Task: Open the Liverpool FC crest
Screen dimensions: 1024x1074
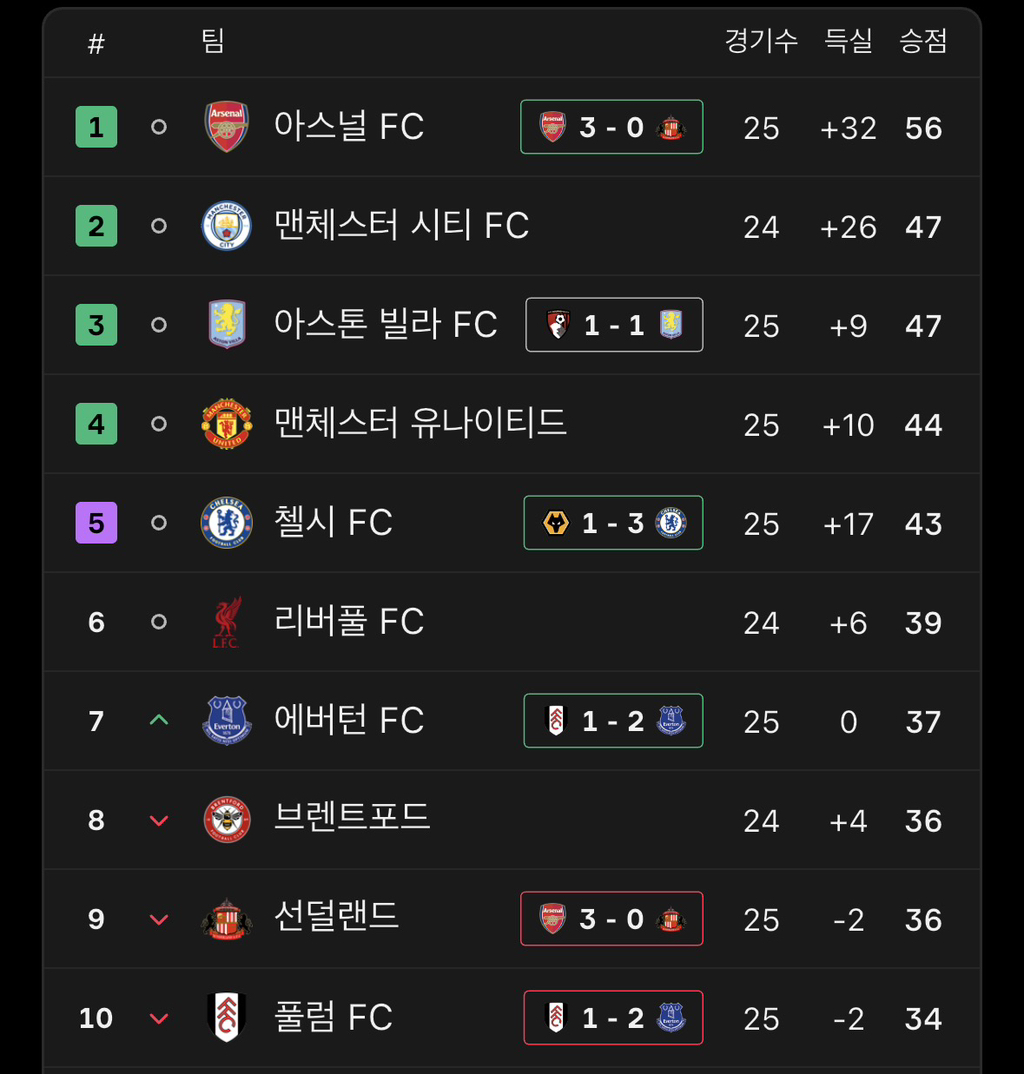Action: coord(226,621)
